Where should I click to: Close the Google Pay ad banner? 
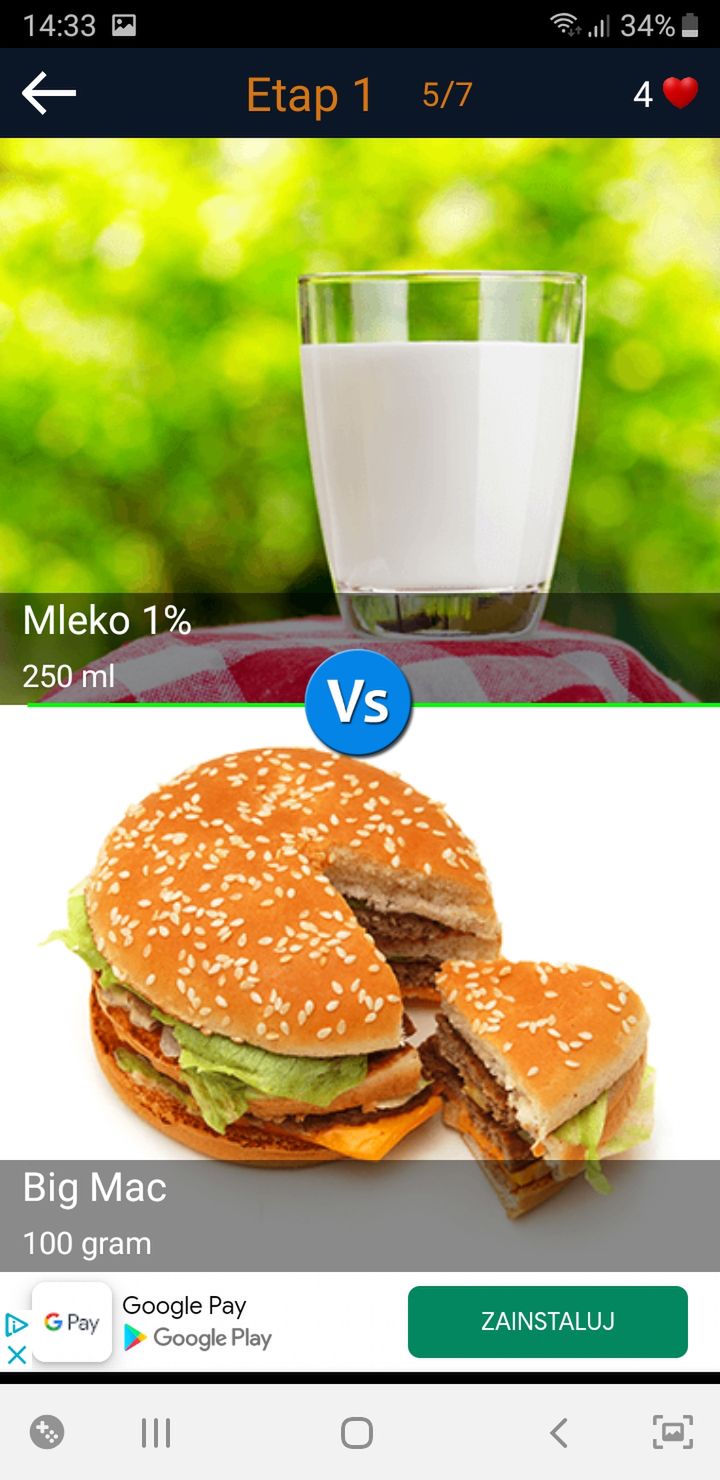[x=17, y=1355]
